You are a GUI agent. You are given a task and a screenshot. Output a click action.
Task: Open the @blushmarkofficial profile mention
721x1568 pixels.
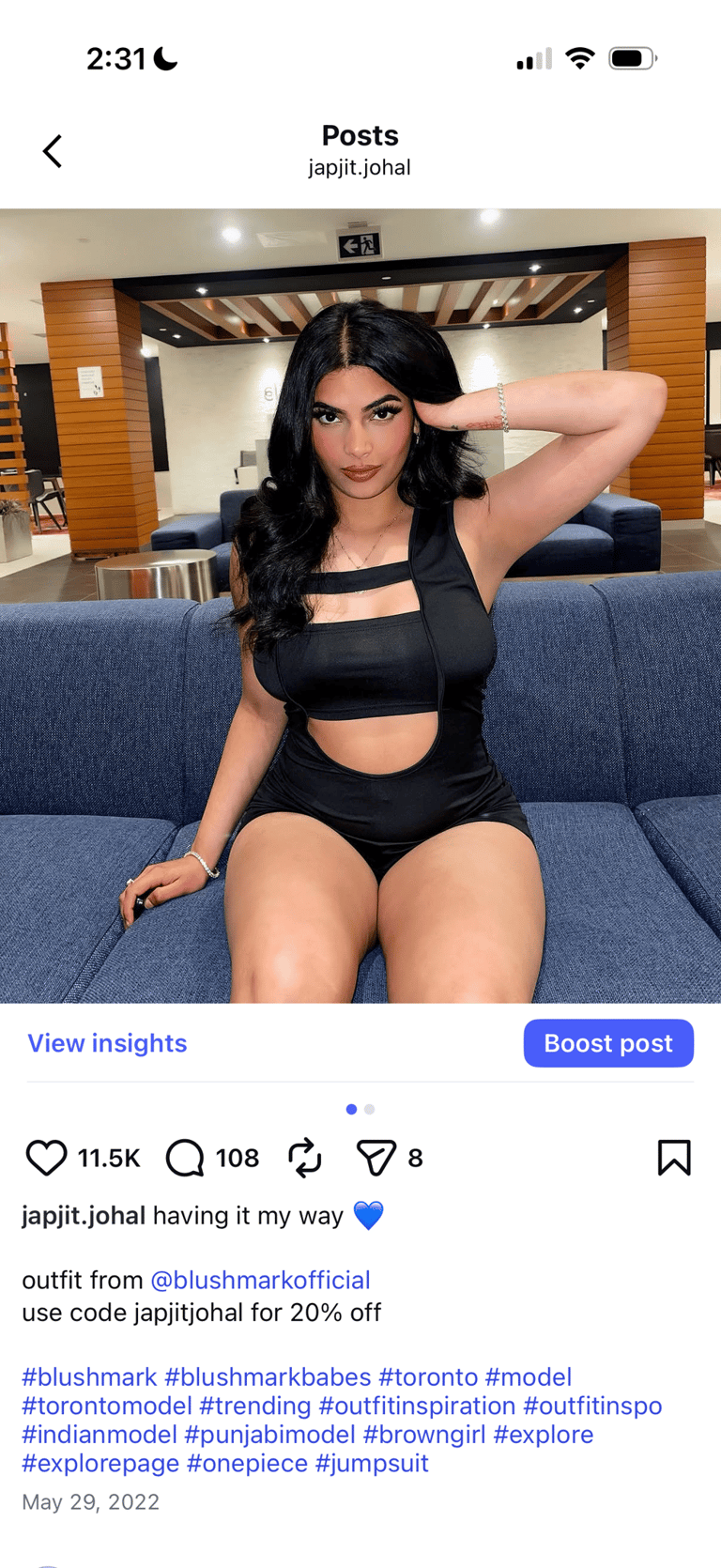tap(260, 1280)
